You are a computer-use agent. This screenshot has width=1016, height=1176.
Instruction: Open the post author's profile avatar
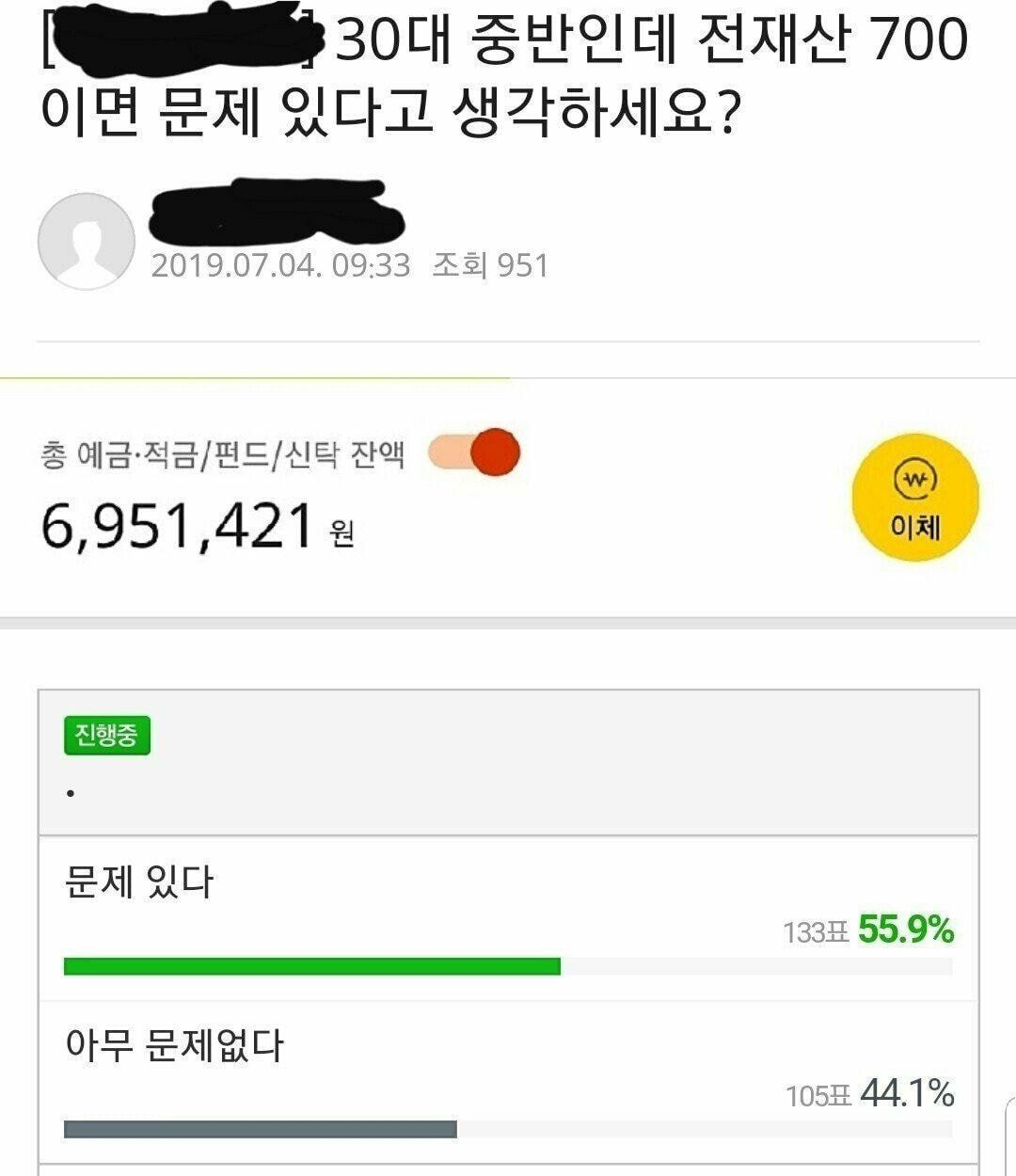point(86,241)
